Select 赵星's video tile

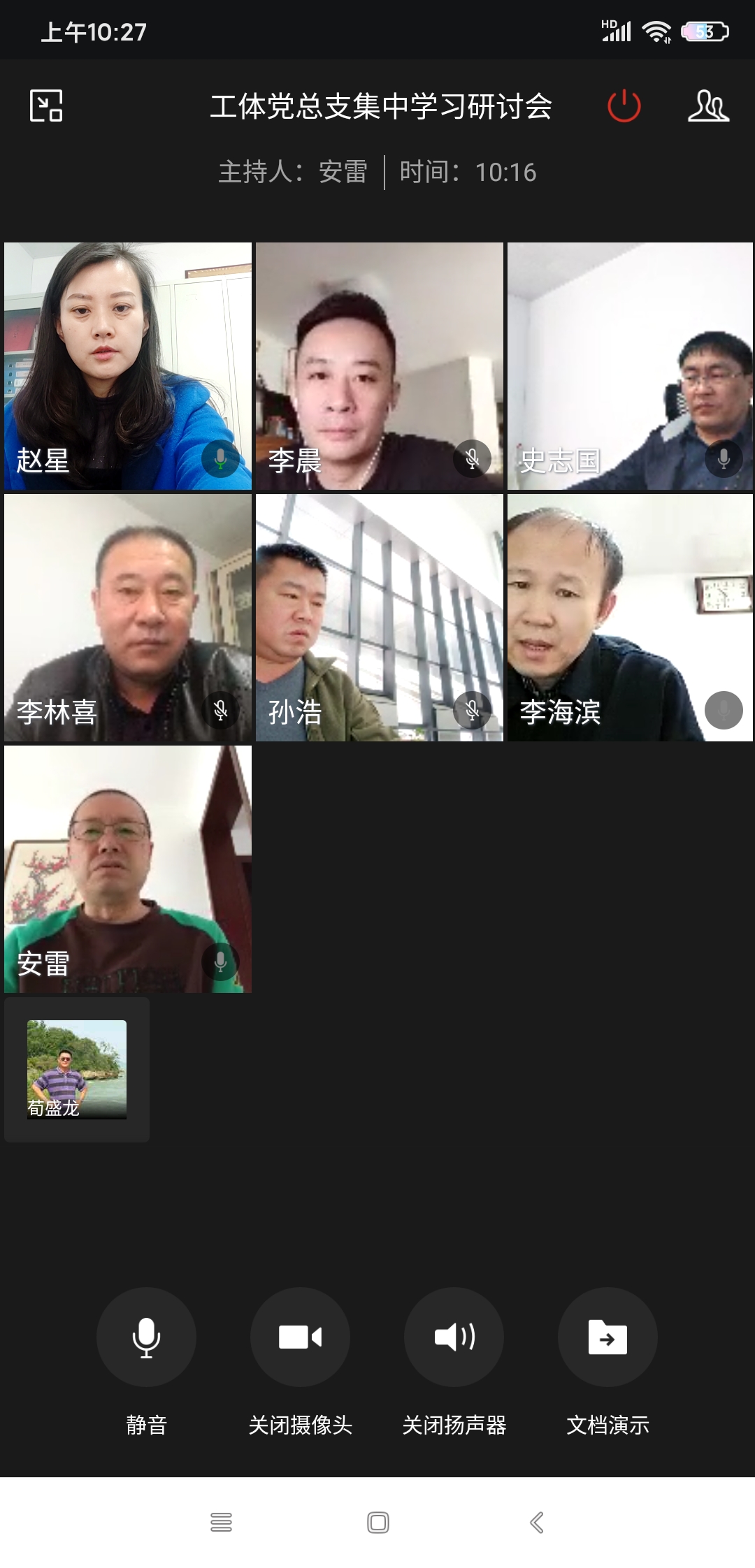point(128,365)
